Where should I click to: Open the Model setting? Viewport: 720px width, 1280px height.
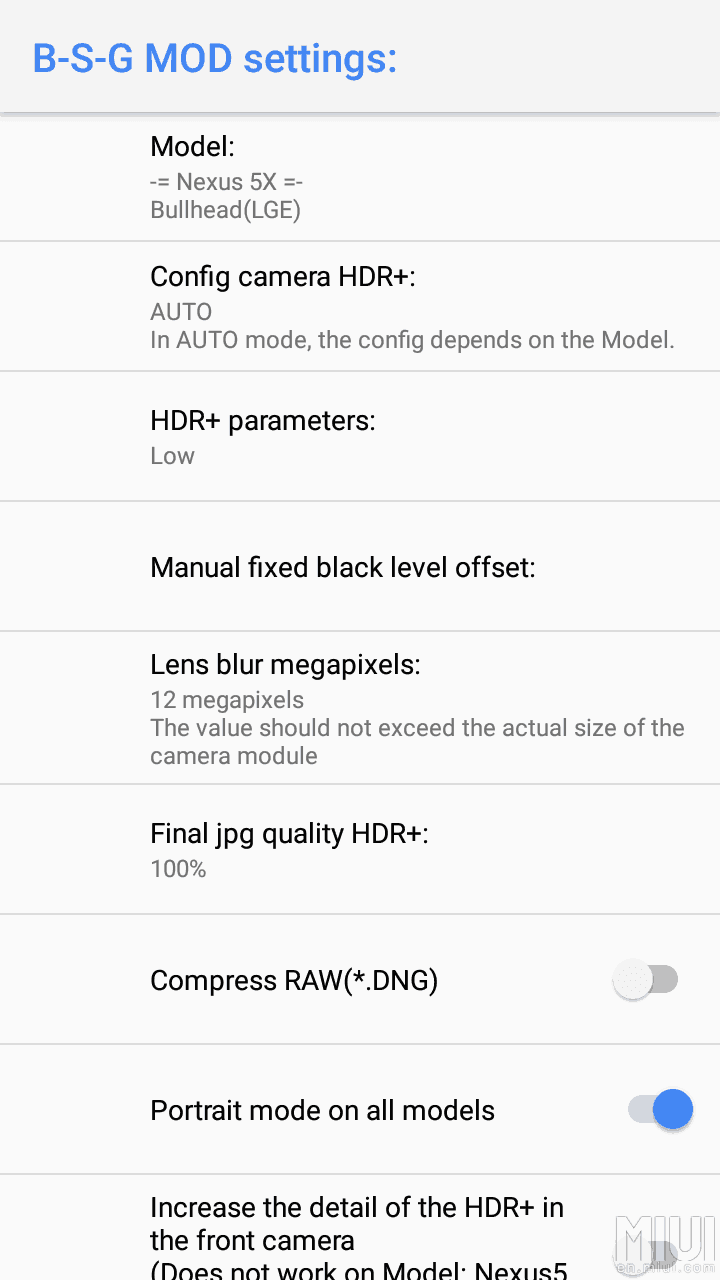[x=360, y=177]
